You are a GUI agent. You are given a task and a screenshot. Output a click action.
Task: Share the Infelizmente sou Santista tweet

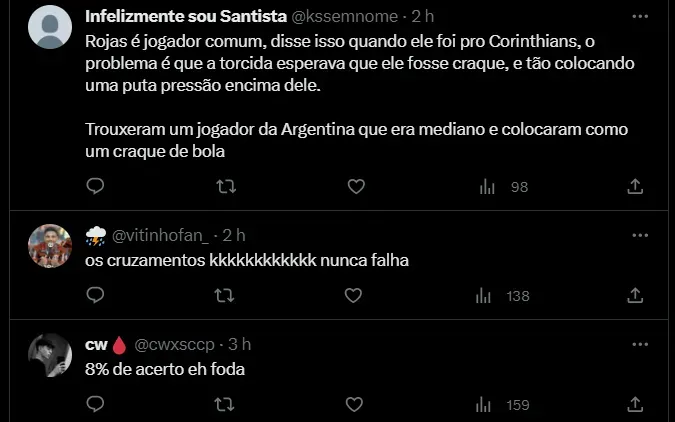[x=635, y=186]
